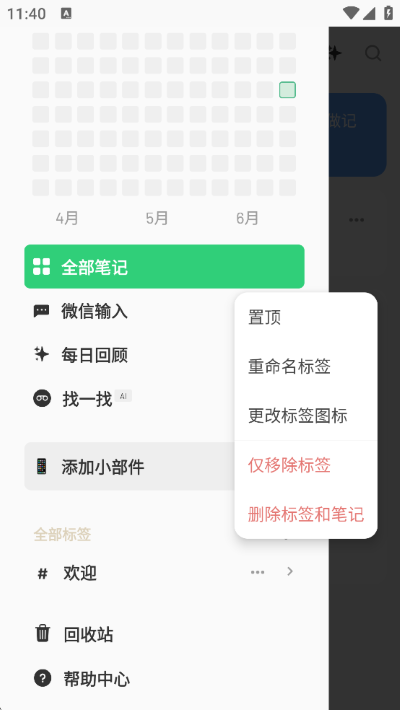This screenshot has height=710, width=400.
Task: Tap 更改标签图标 option
Action: coord(306,415)
